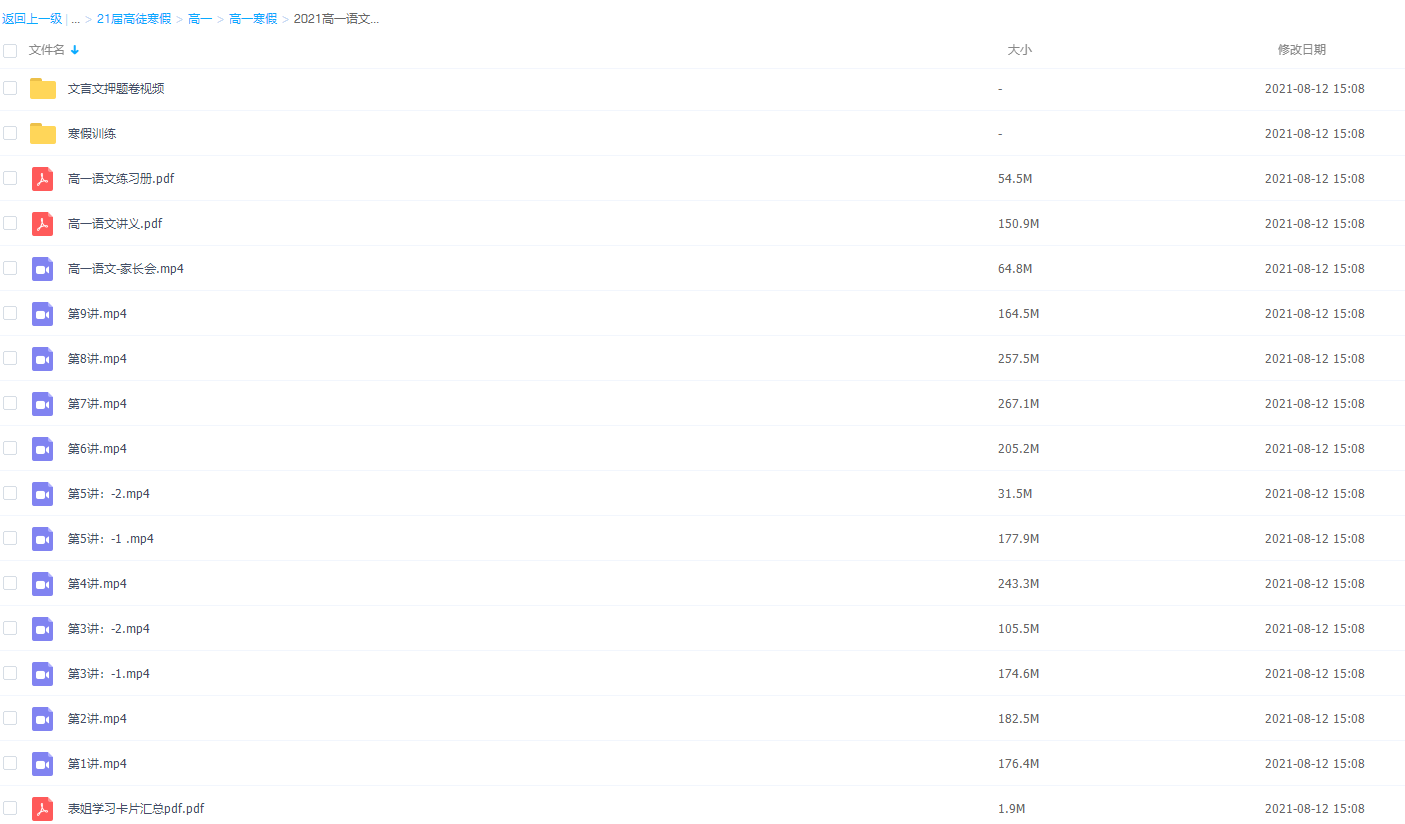Select the checkbox for 第6讲.mp4

10,448
